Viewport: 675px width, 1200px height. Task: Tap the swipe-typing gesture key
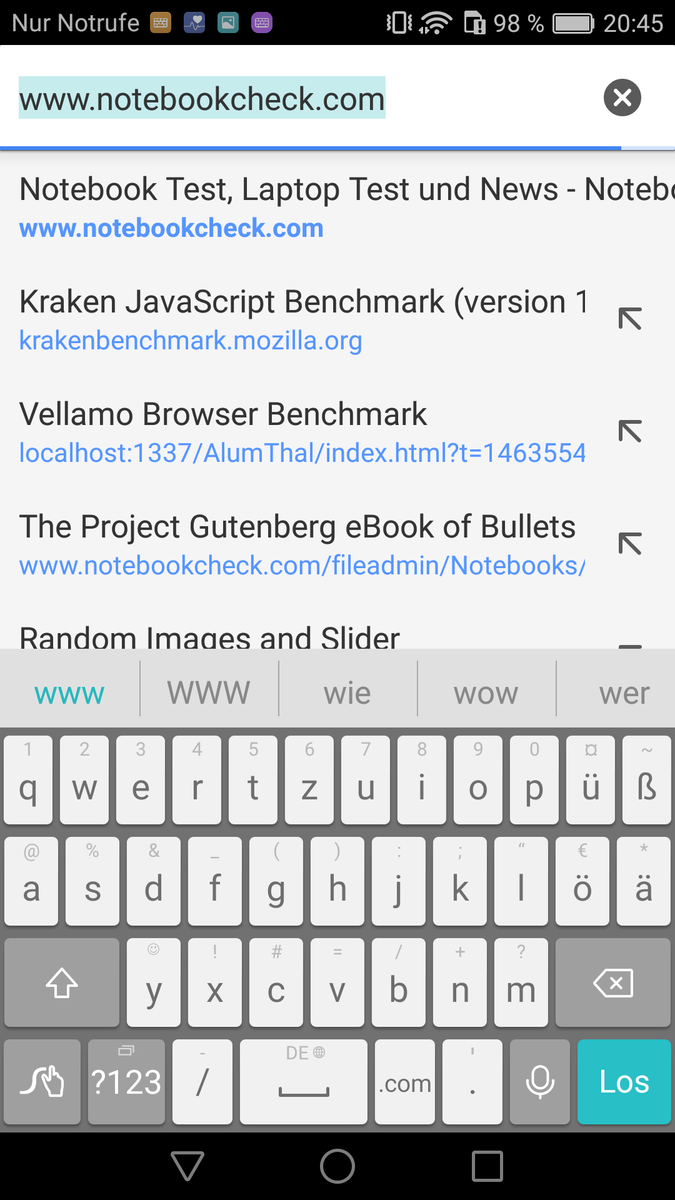click(42, 1082)
